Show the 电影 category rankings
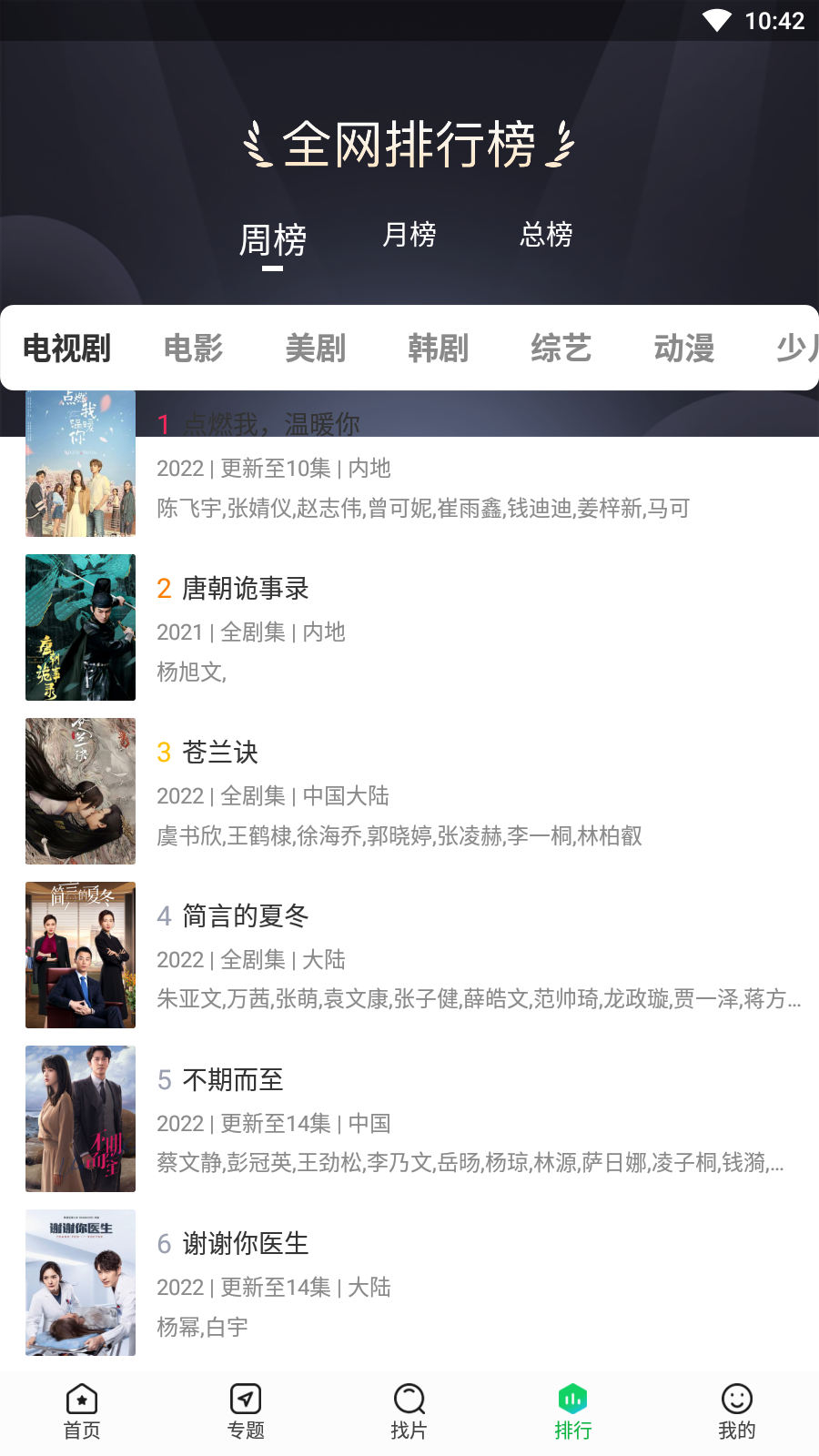819x1456 pixels. (x=193, y=348)
